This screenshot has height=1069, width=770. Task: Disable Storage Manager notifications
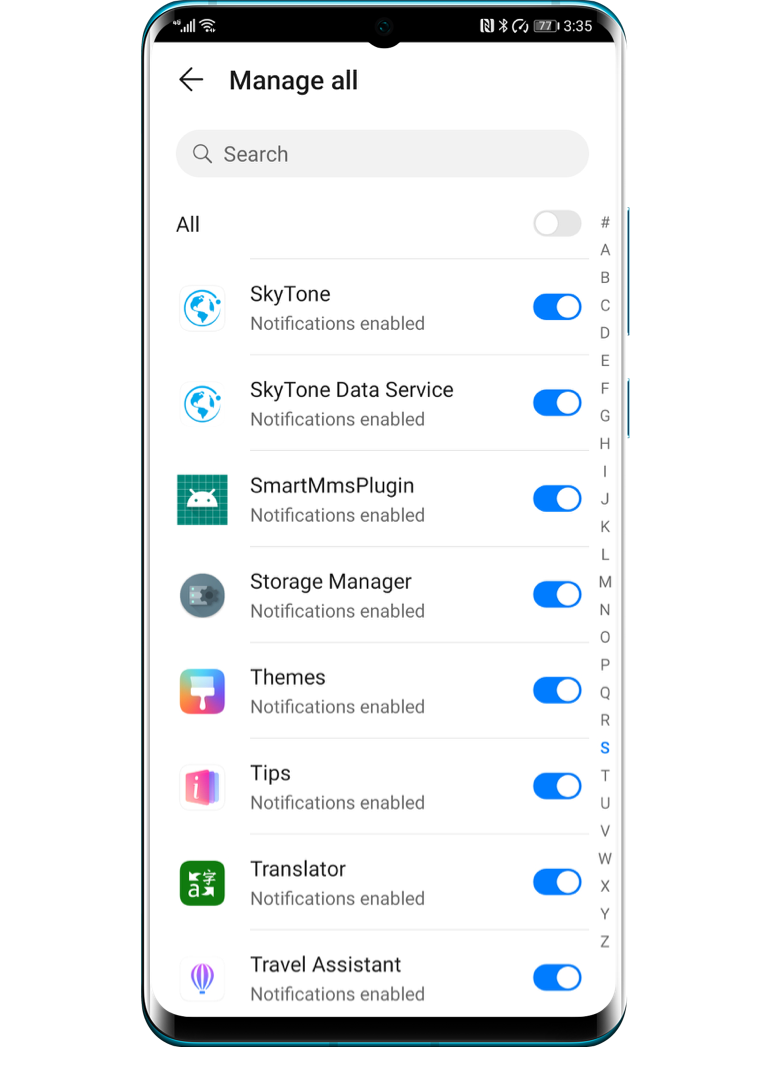click(557, 594)
